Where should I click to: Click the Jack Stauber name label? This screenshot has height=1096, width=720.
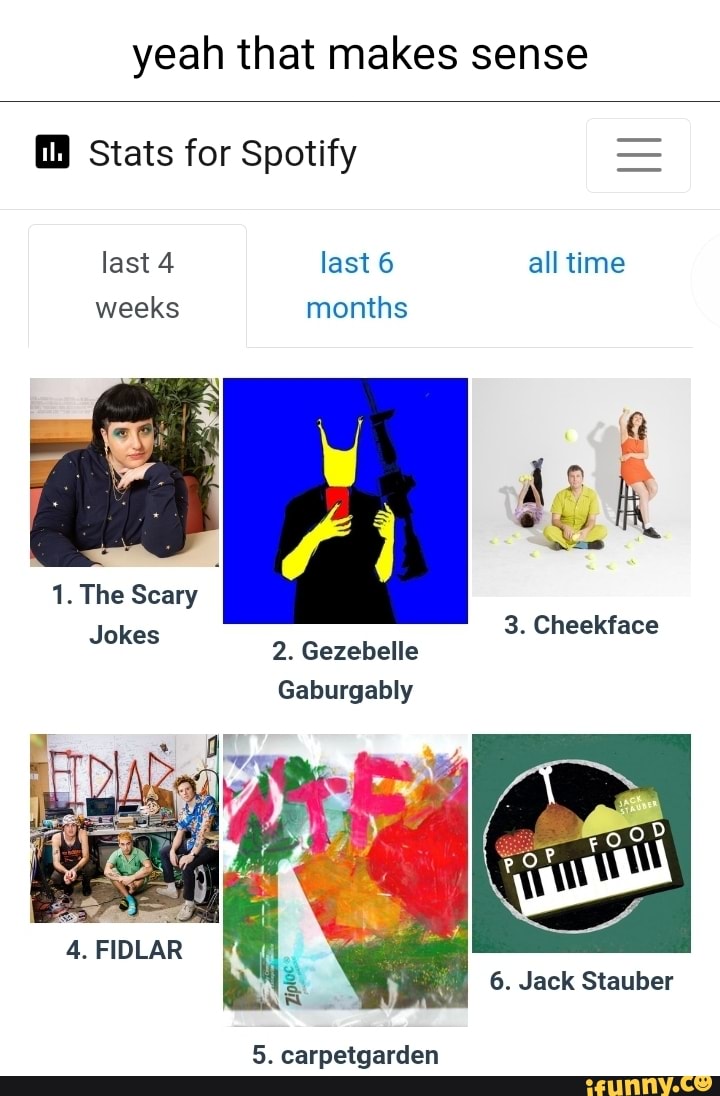(x=582, y=981)
